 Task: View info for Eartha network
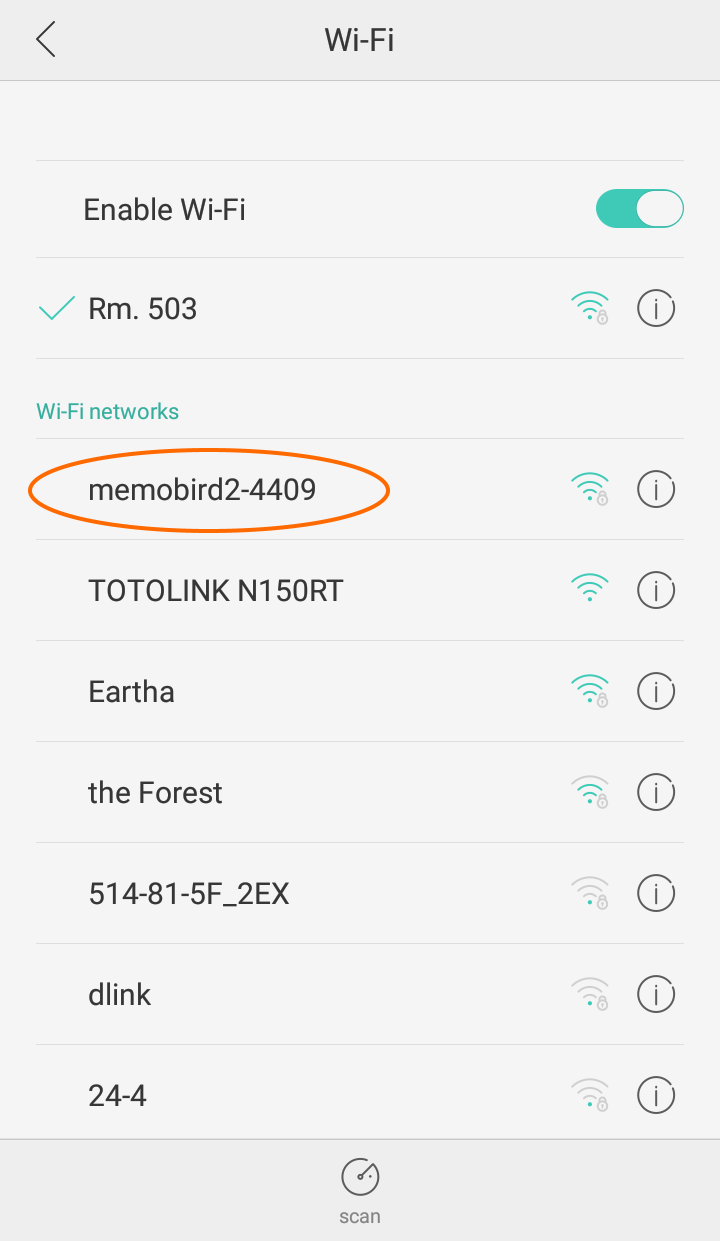coord(656,692)
